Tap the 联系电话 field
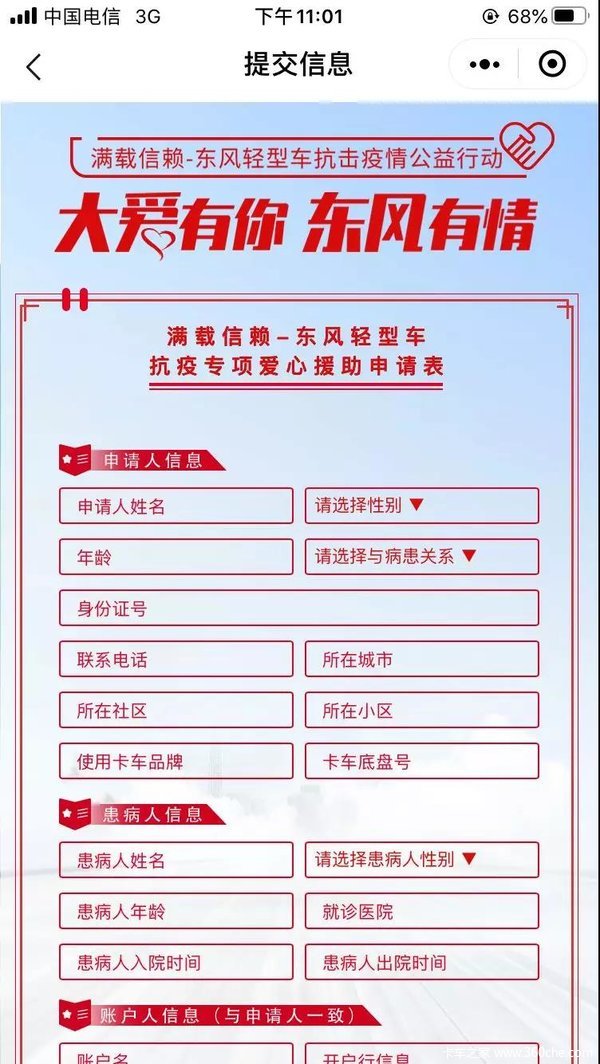The image size is (600, 1064). [176, 659]
